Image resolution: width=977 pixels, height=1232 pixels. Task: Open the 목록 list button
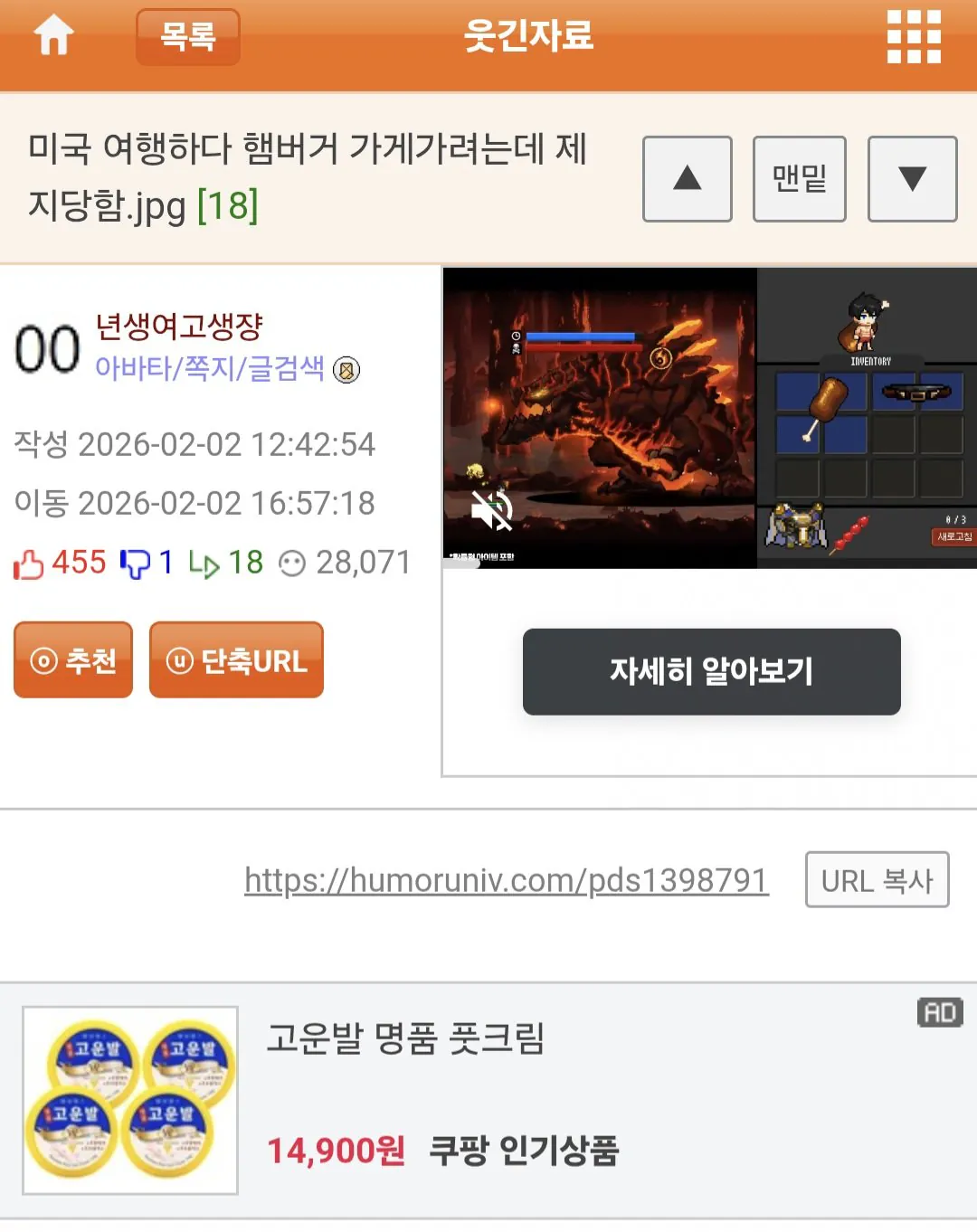(x=187, y=37)
